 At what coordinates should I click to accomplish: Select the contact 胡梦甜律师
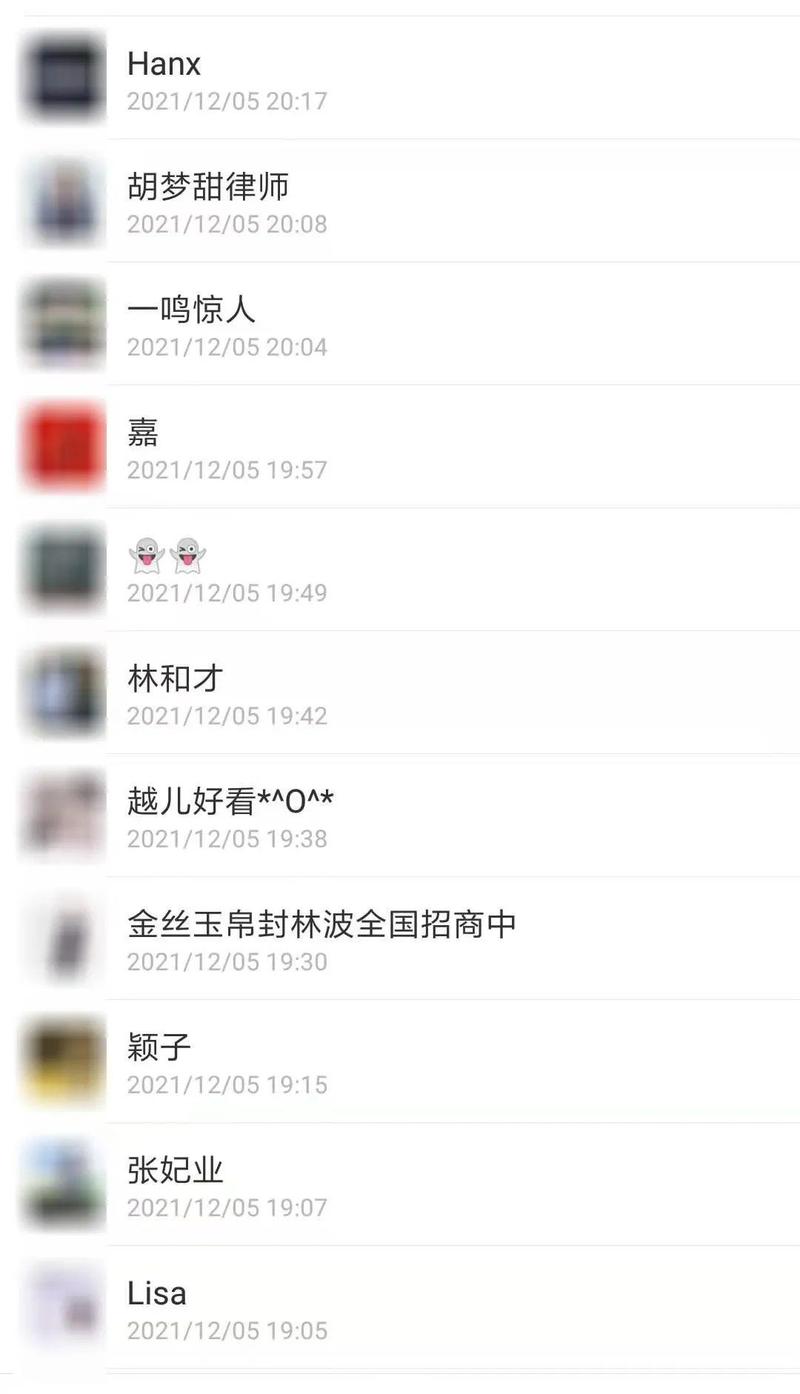pyautogui.click(x=400, y=201)
